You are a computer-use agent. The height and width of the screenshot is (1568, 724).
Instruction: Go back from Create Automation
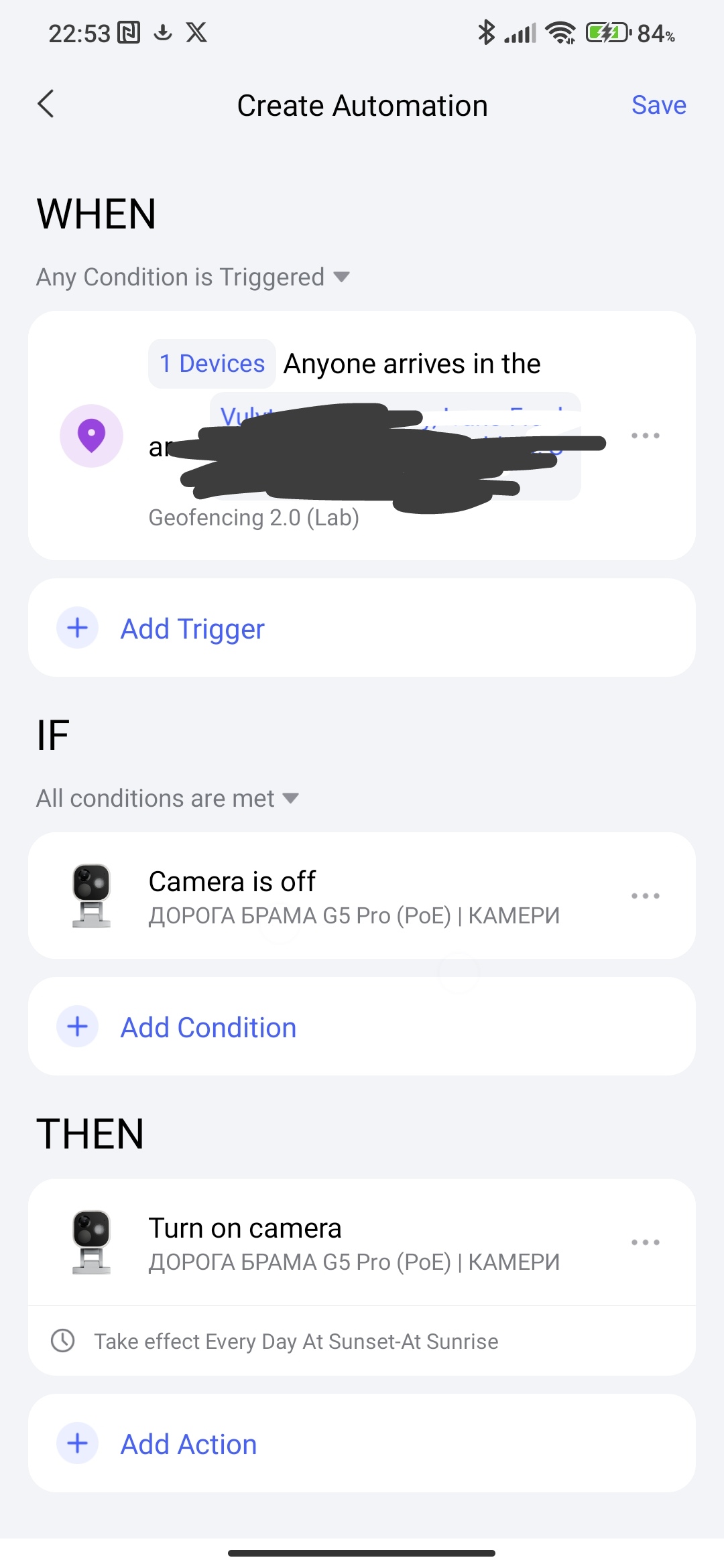tap(46, 105)
